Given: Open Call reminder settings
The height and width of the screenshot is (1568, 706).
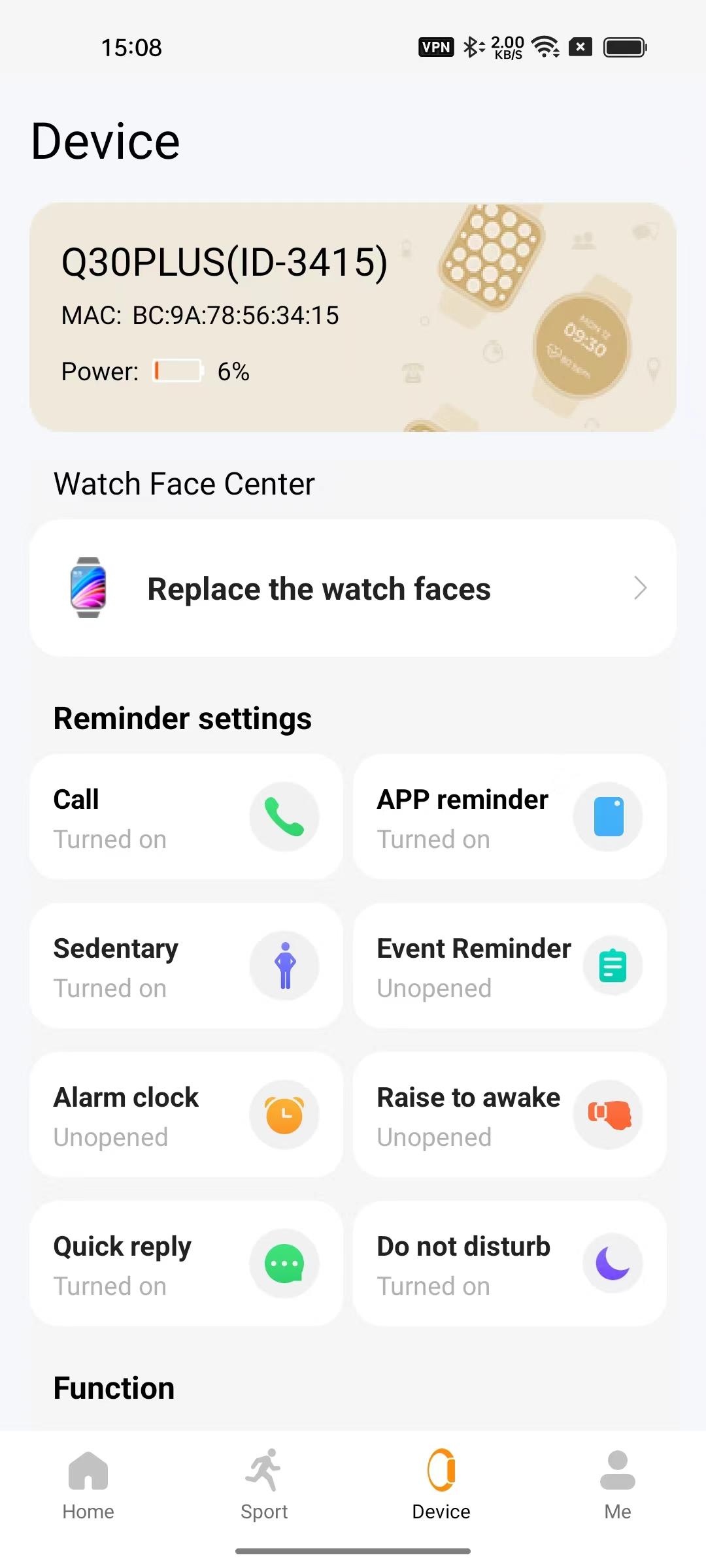Looking at the screenshot, I should click(x=186, y=817).
